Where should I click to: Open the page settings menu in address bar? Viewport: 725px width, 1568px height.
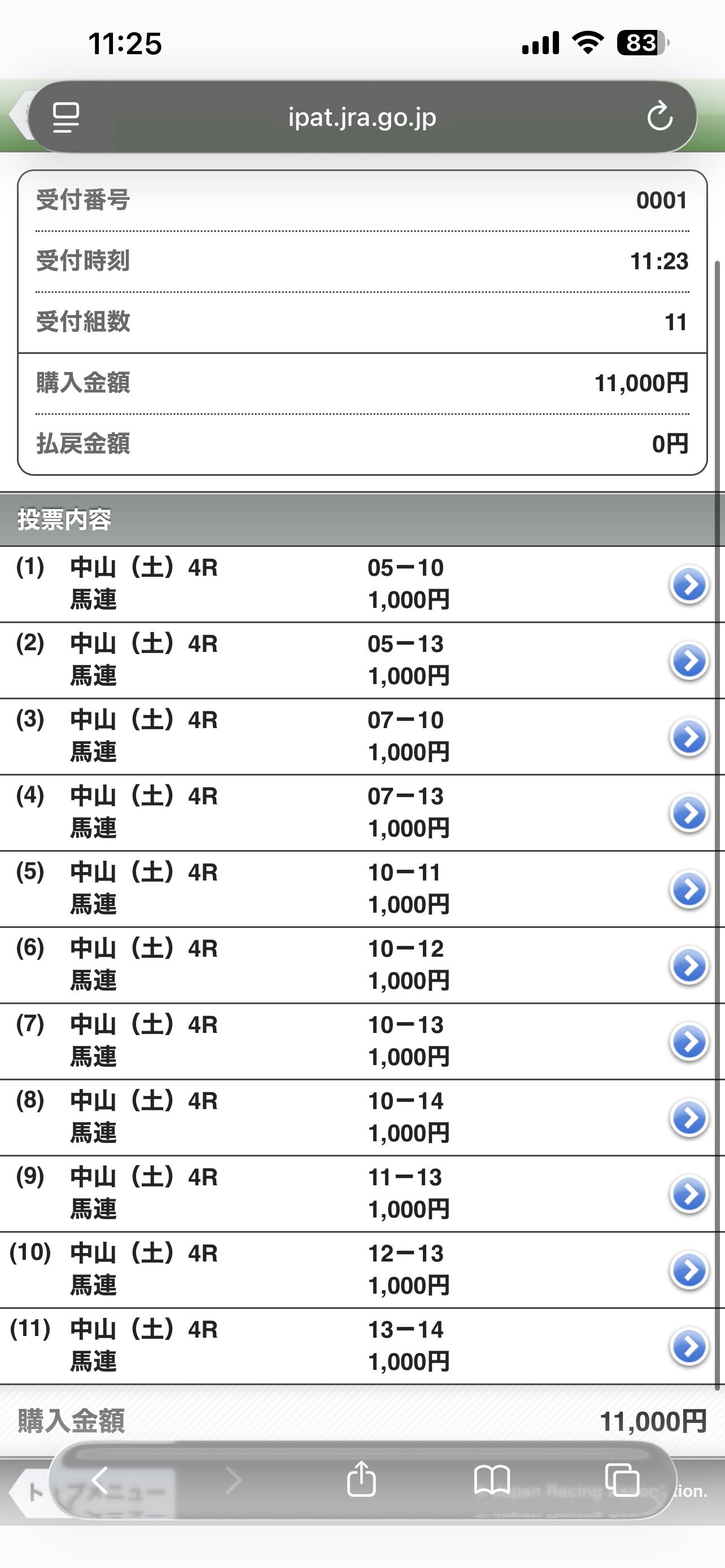click(65, 116)
